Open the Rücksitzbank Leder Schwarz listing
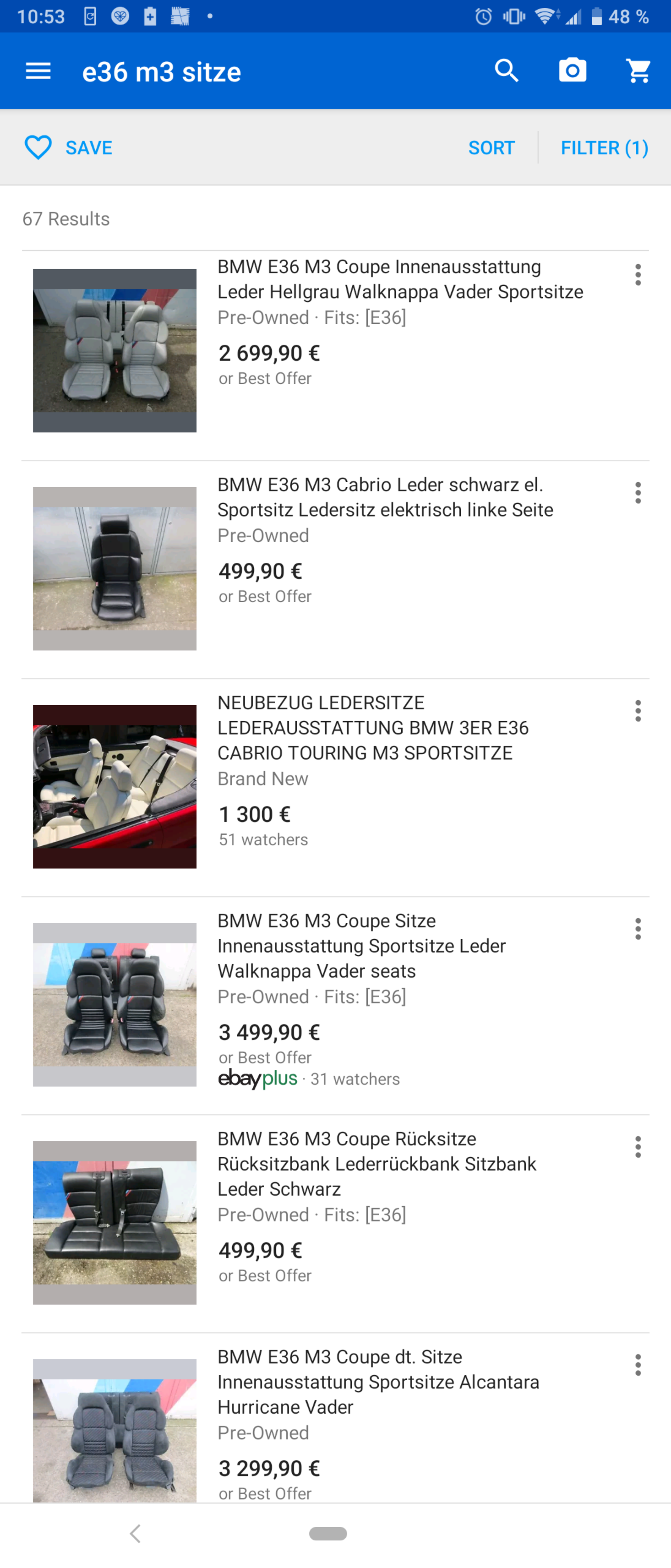 click(376, 1163)
